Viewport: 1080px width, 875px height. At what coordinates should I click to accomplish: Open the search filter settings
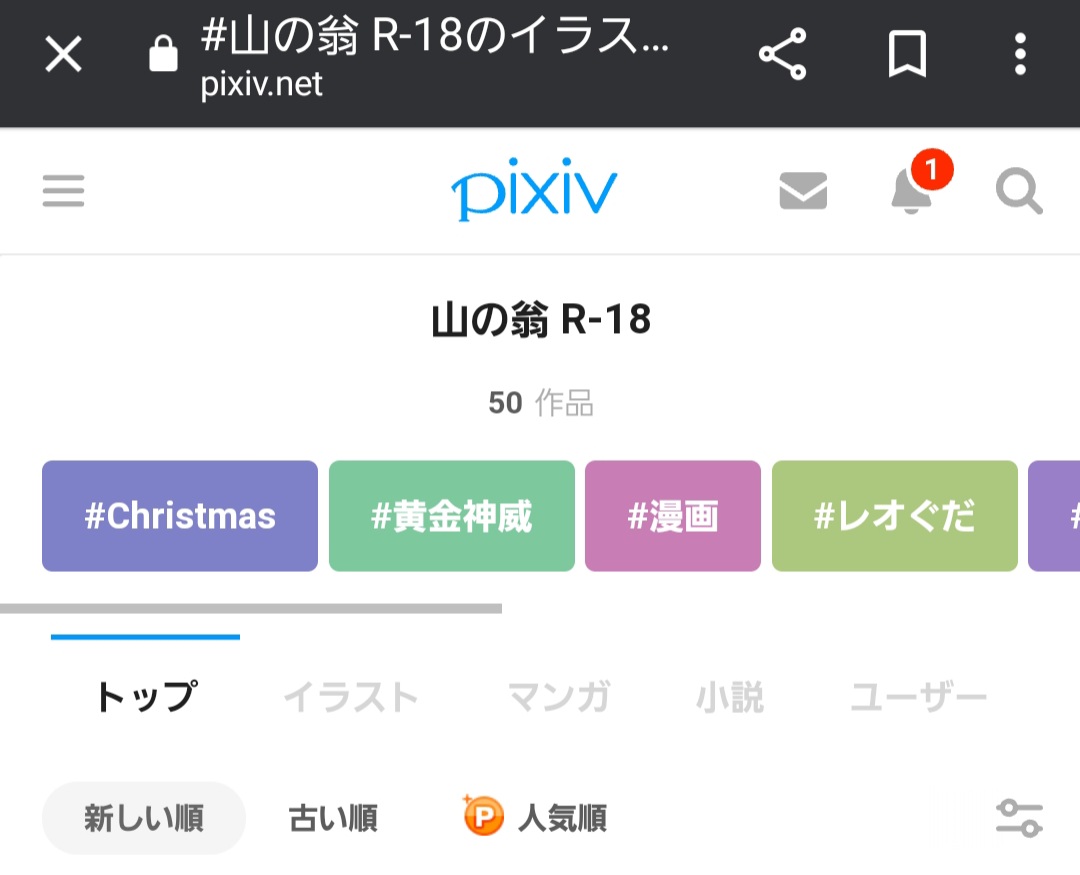1019,819
